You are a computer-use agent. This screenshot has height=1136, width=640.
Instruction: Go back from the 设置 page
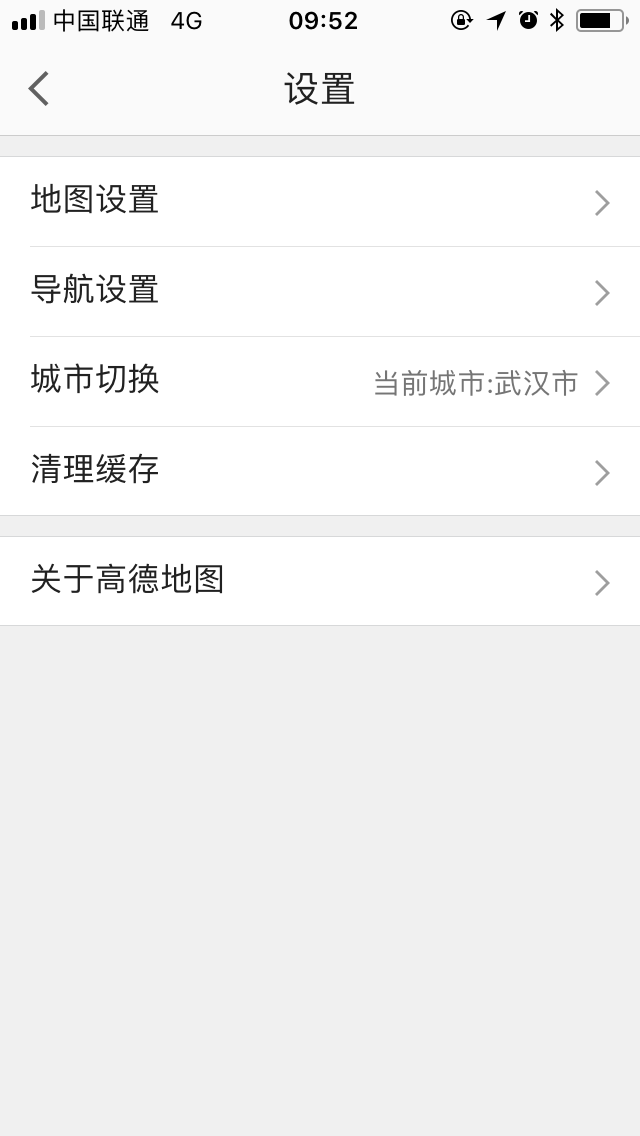click(x=38, y=89)
